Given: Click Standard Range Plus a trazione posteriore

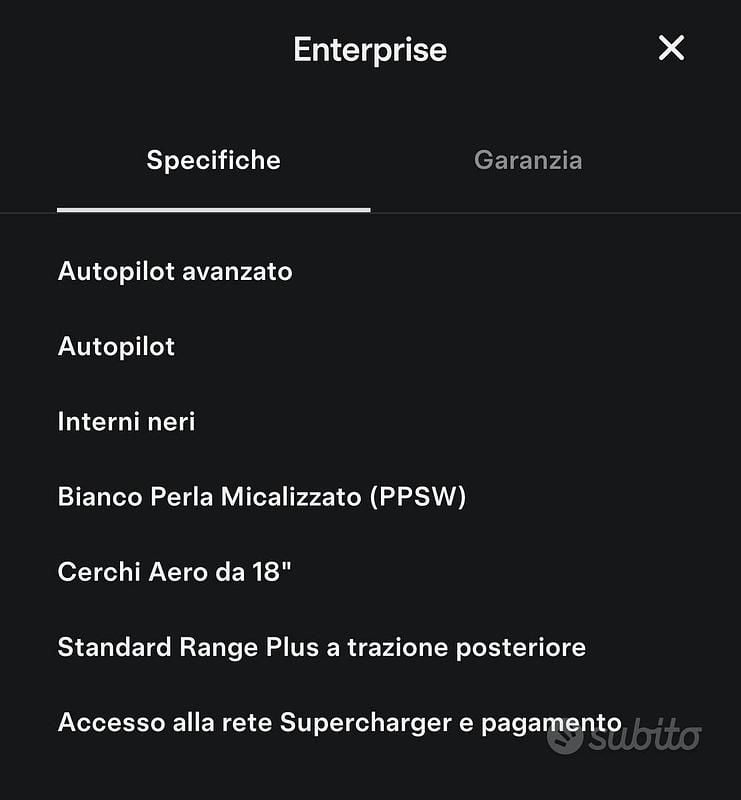Looking at the screenshot, I should click(322, 646).
